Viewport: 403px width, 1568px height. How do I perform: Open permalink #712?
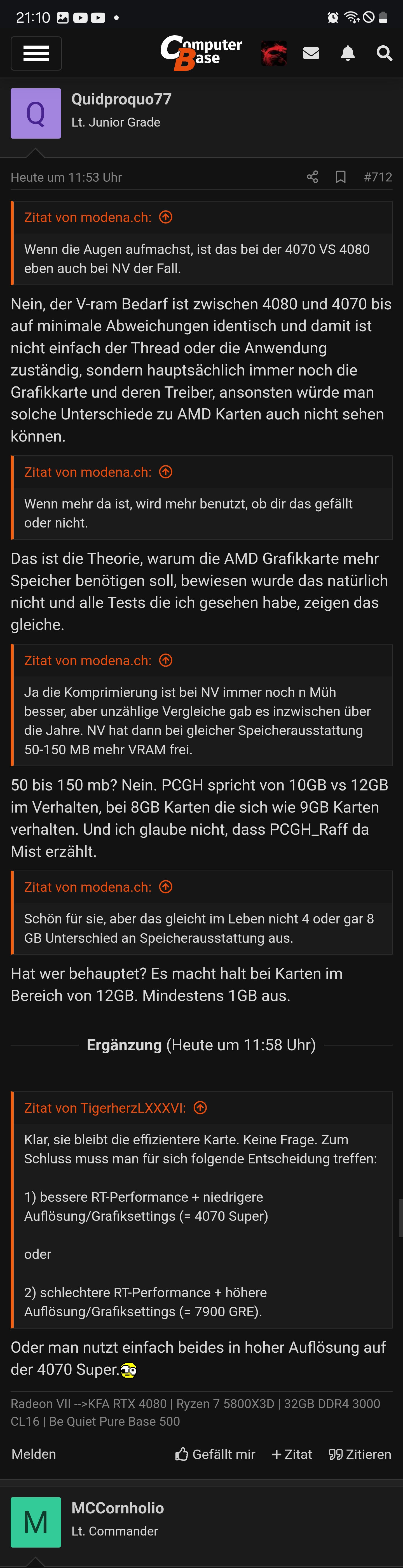378,177
